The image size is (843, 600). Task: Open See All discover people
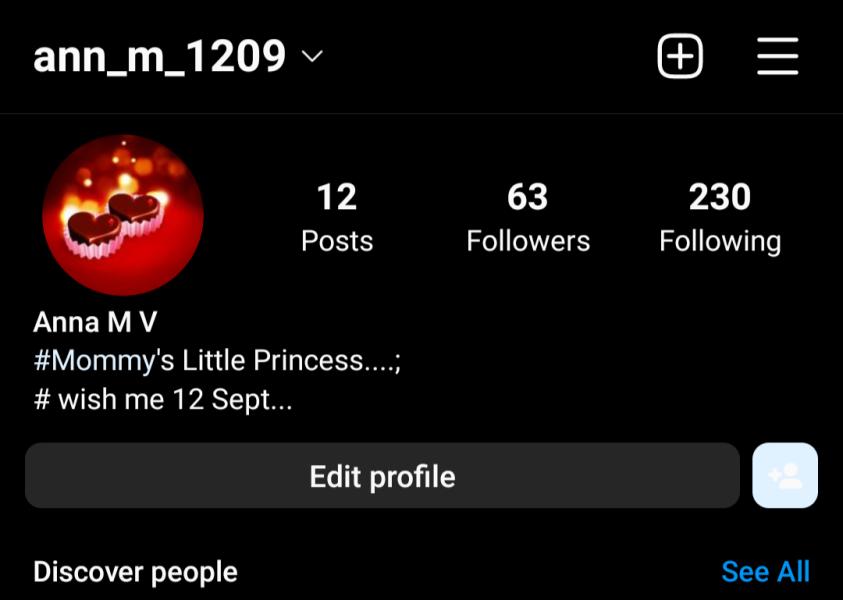[x=765, y=571]
